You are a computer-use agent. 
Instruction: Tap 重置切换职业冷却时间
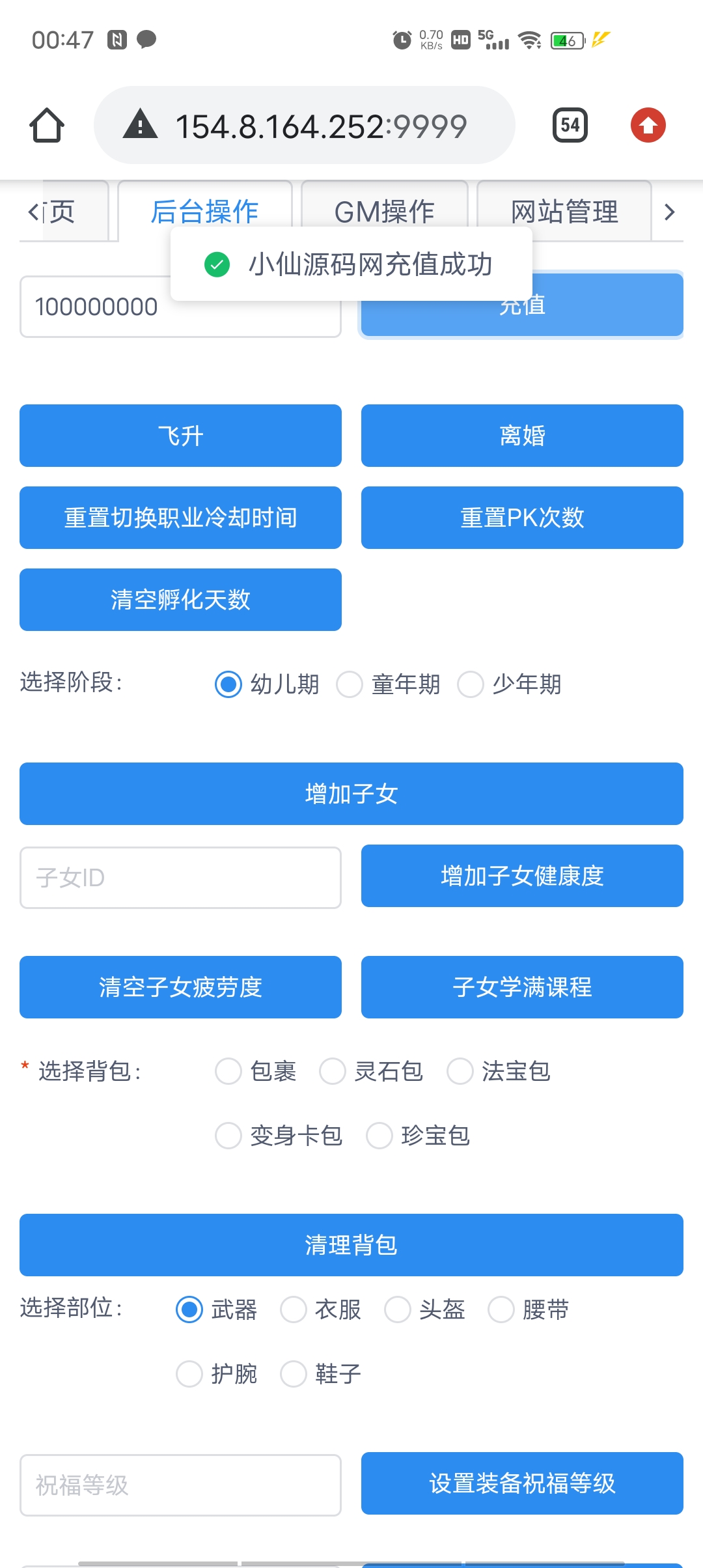tap(180, 518)
